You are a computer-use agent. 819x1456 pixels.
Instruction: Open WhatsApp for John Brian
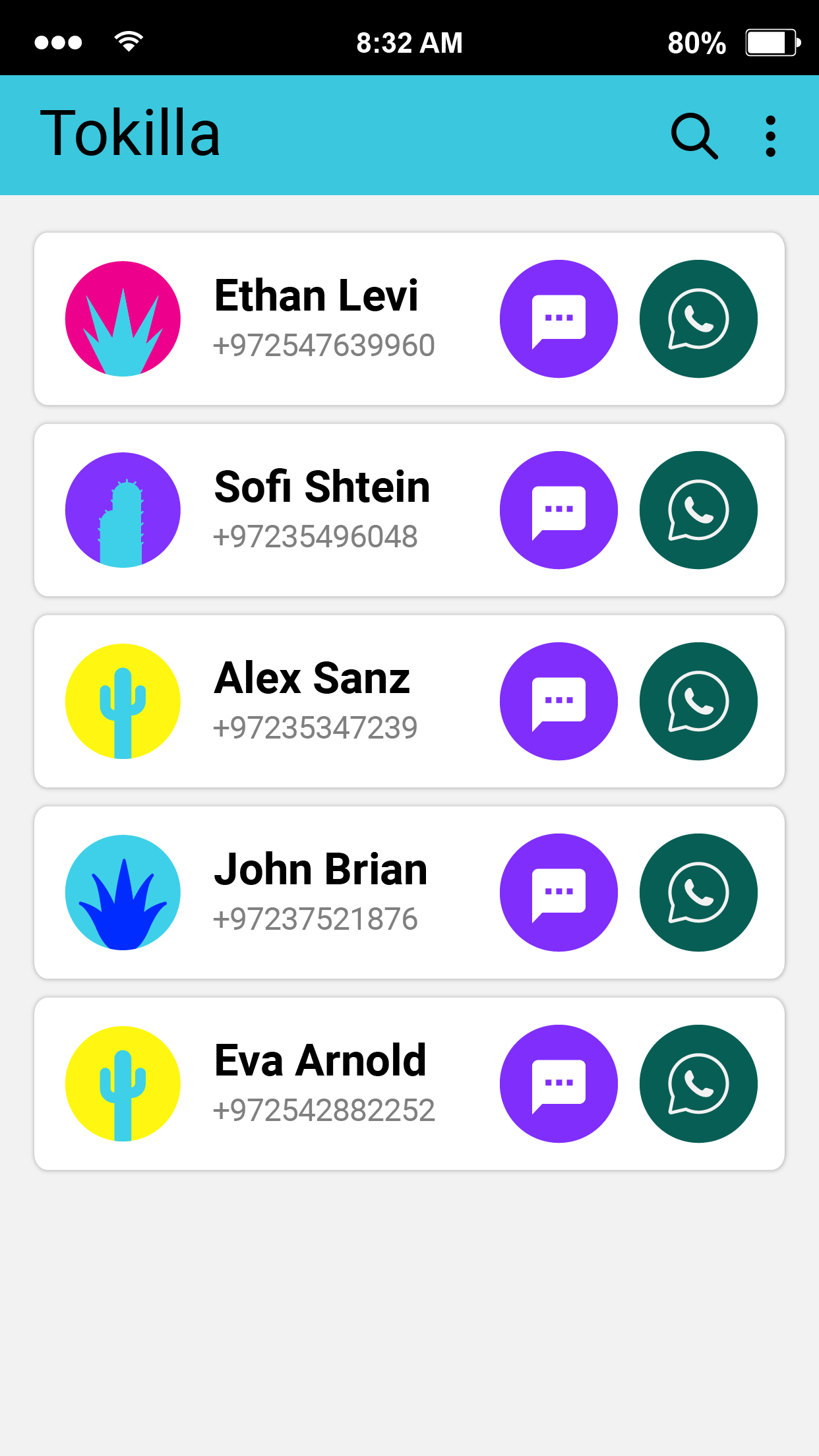point(698,892)
